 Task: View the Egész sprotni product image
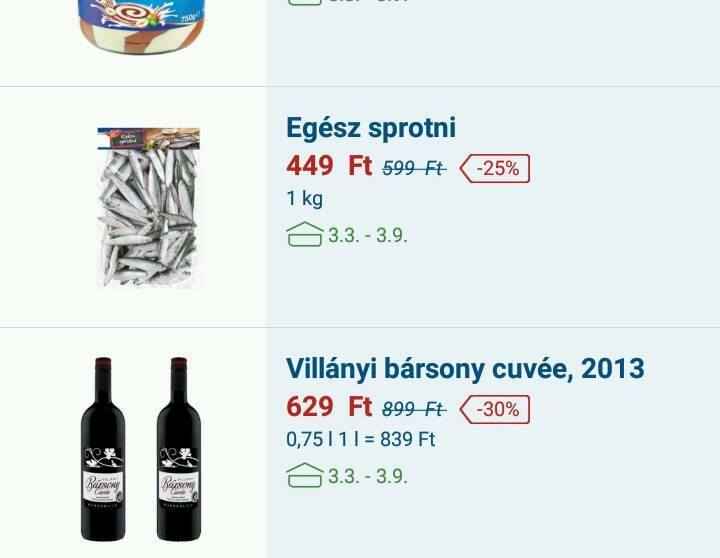tap(148, 207)
